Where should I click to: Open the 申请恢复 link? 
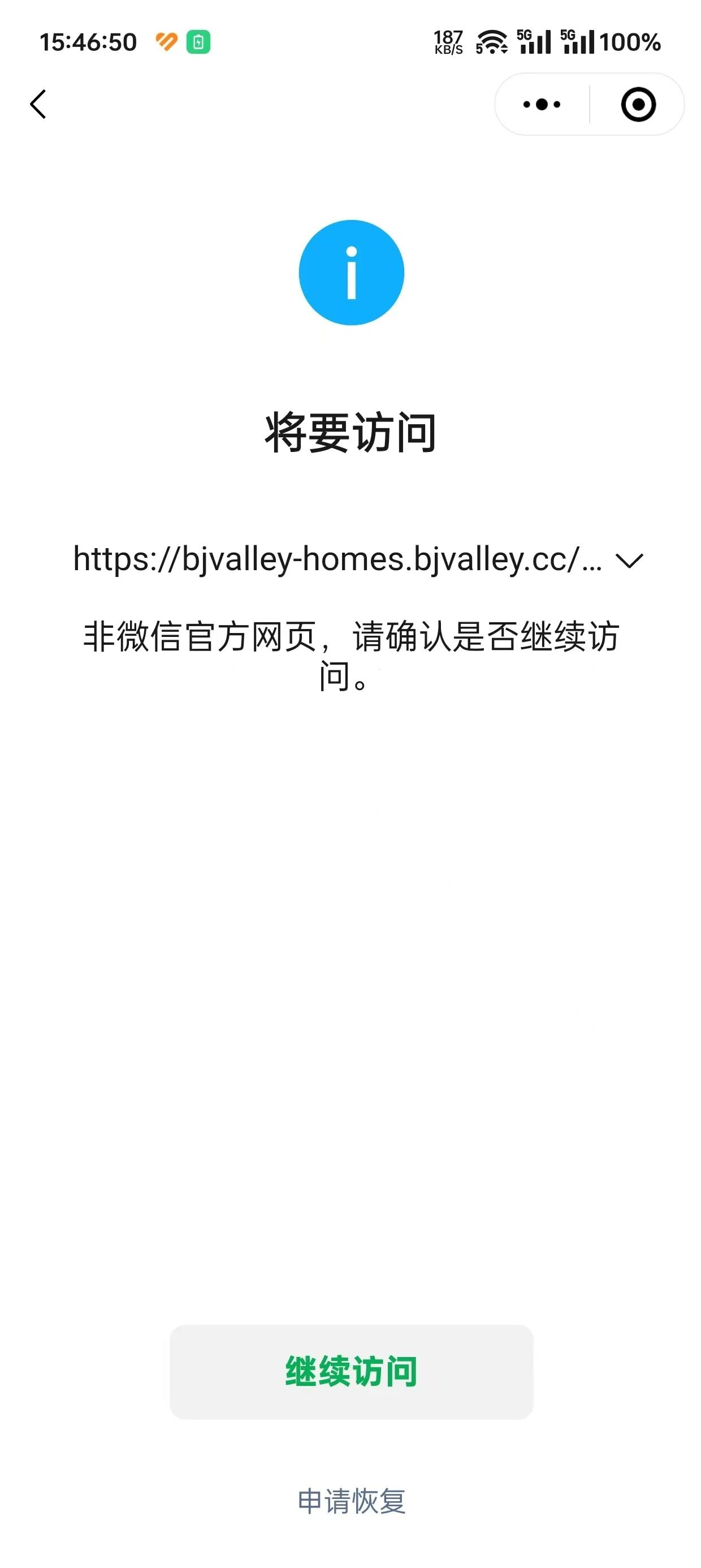(x=351, y=1501)
